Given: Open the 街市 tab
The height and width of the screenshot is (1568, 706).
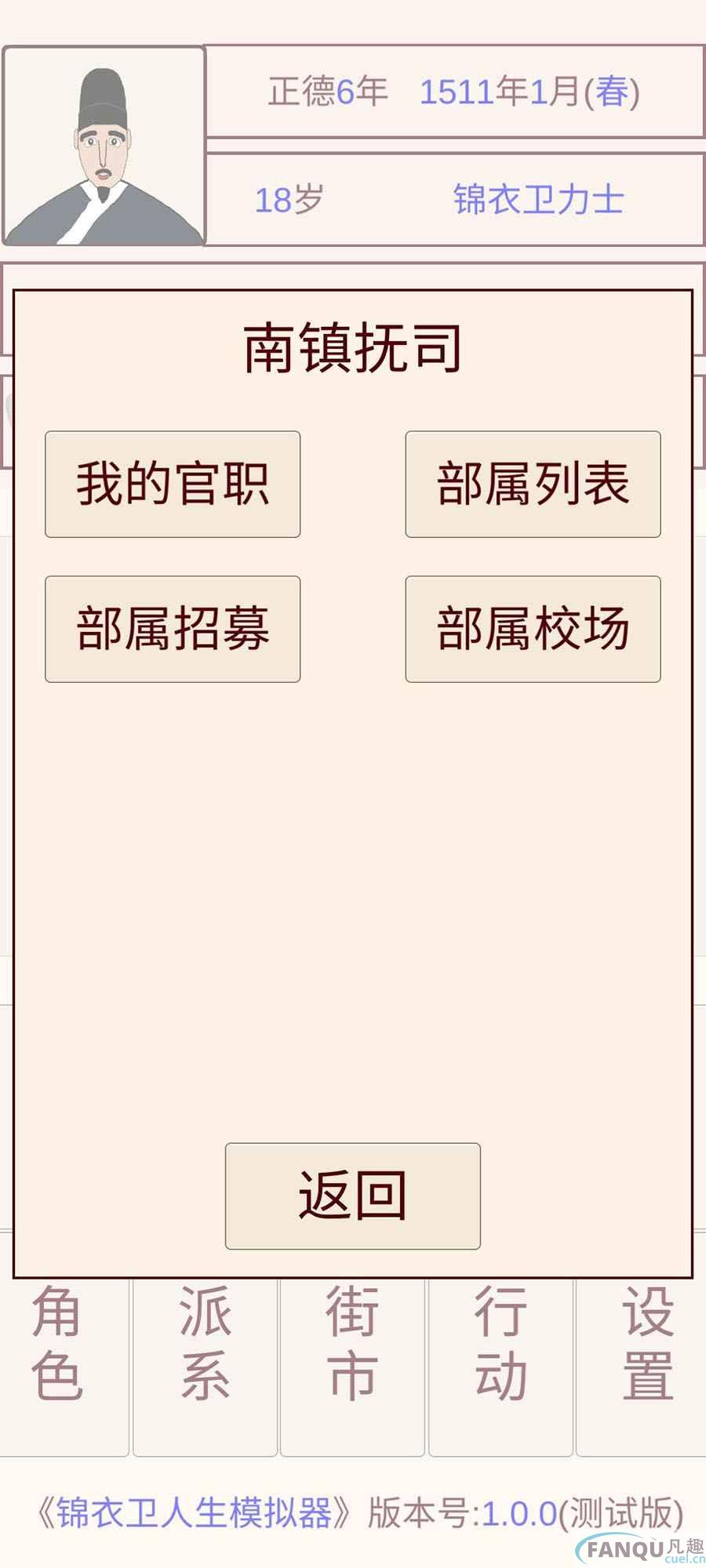Looking at the screenshot, I should point(352,1366).
